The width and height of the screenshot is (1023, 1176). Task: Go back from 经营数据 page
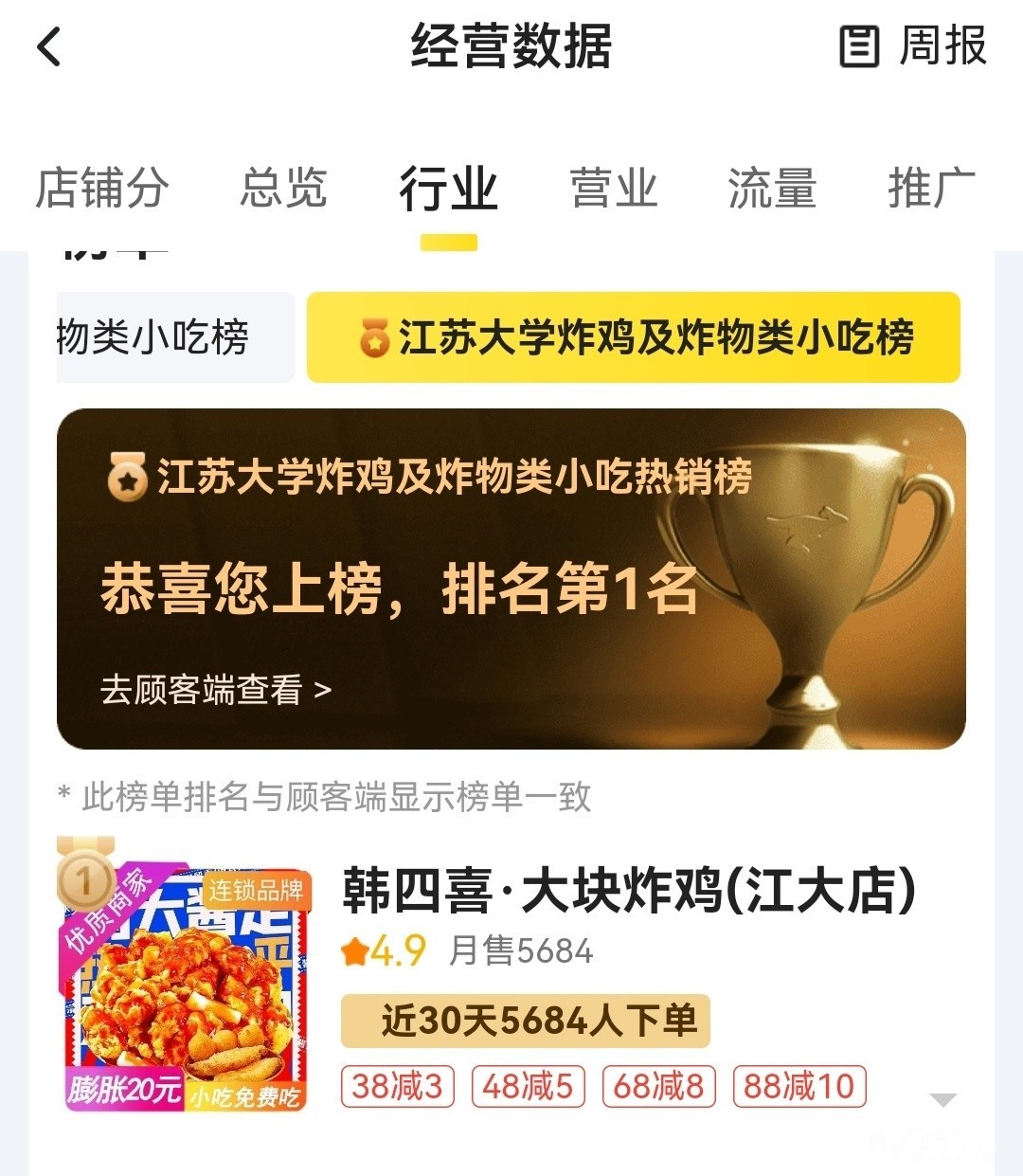click(49, 46)
